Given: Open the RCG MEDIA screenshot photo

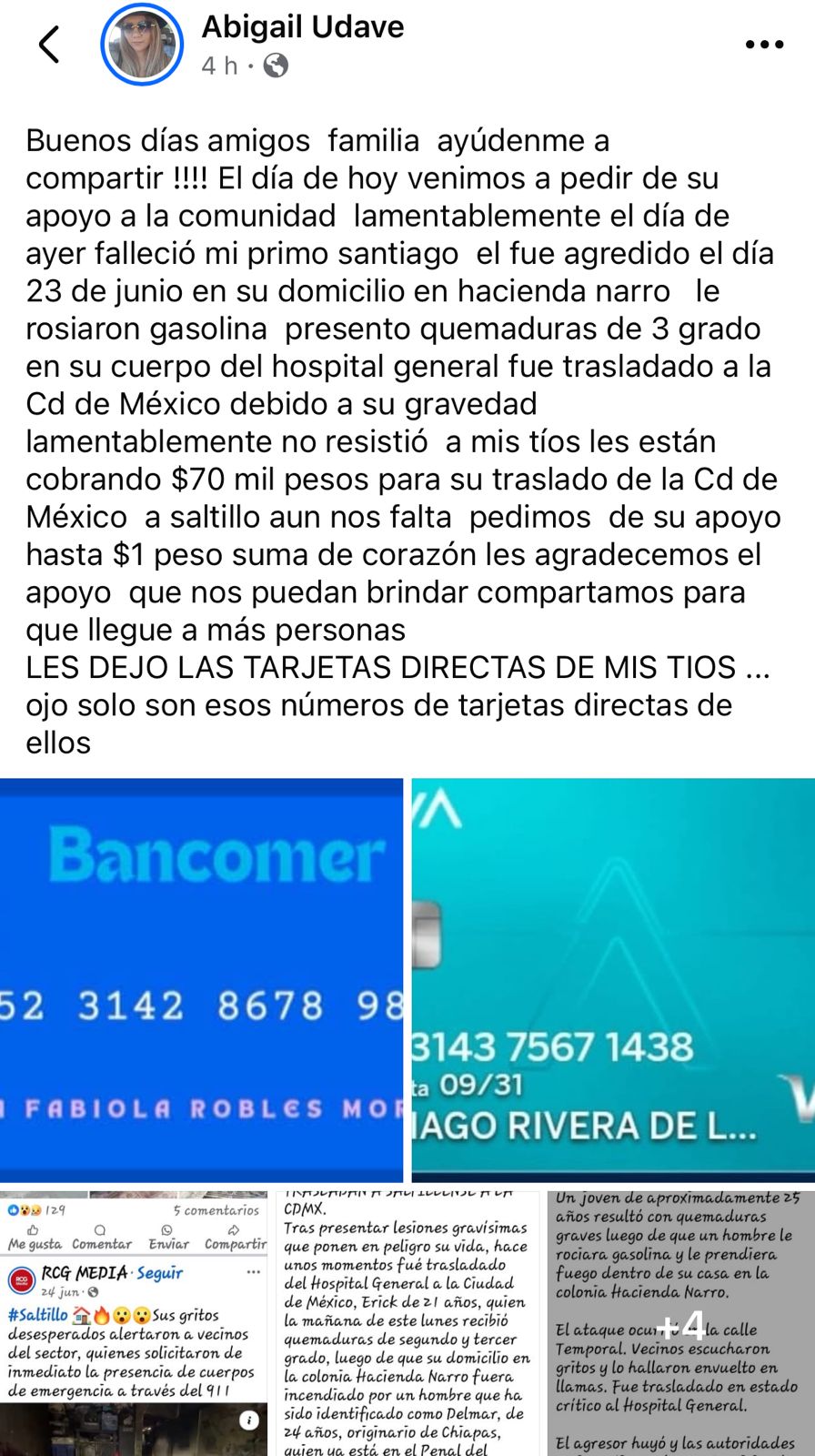Looking at the screenshot, I should (x=135, y=1323).
